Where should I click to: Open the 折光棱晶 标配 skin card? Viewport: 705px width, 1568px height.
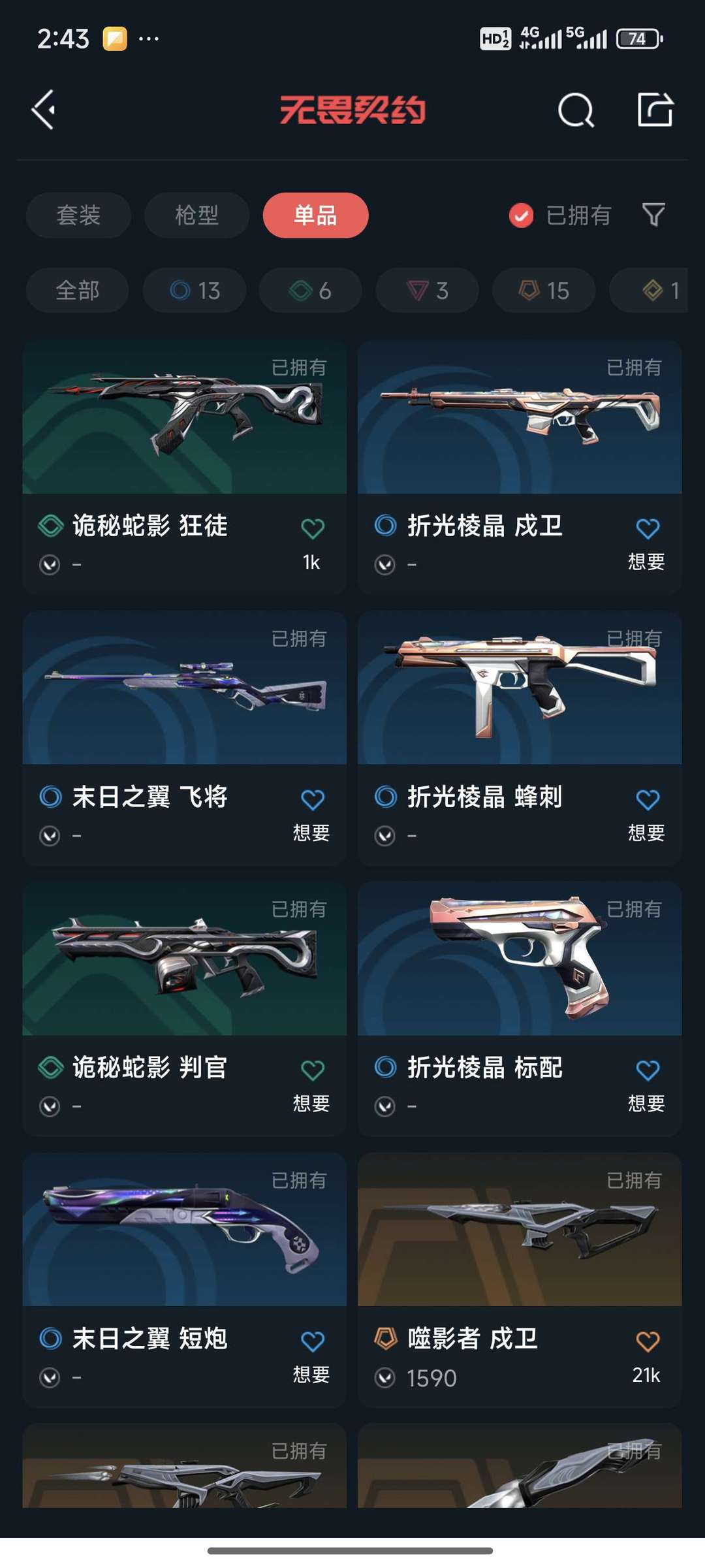(x=520, y=1009)
